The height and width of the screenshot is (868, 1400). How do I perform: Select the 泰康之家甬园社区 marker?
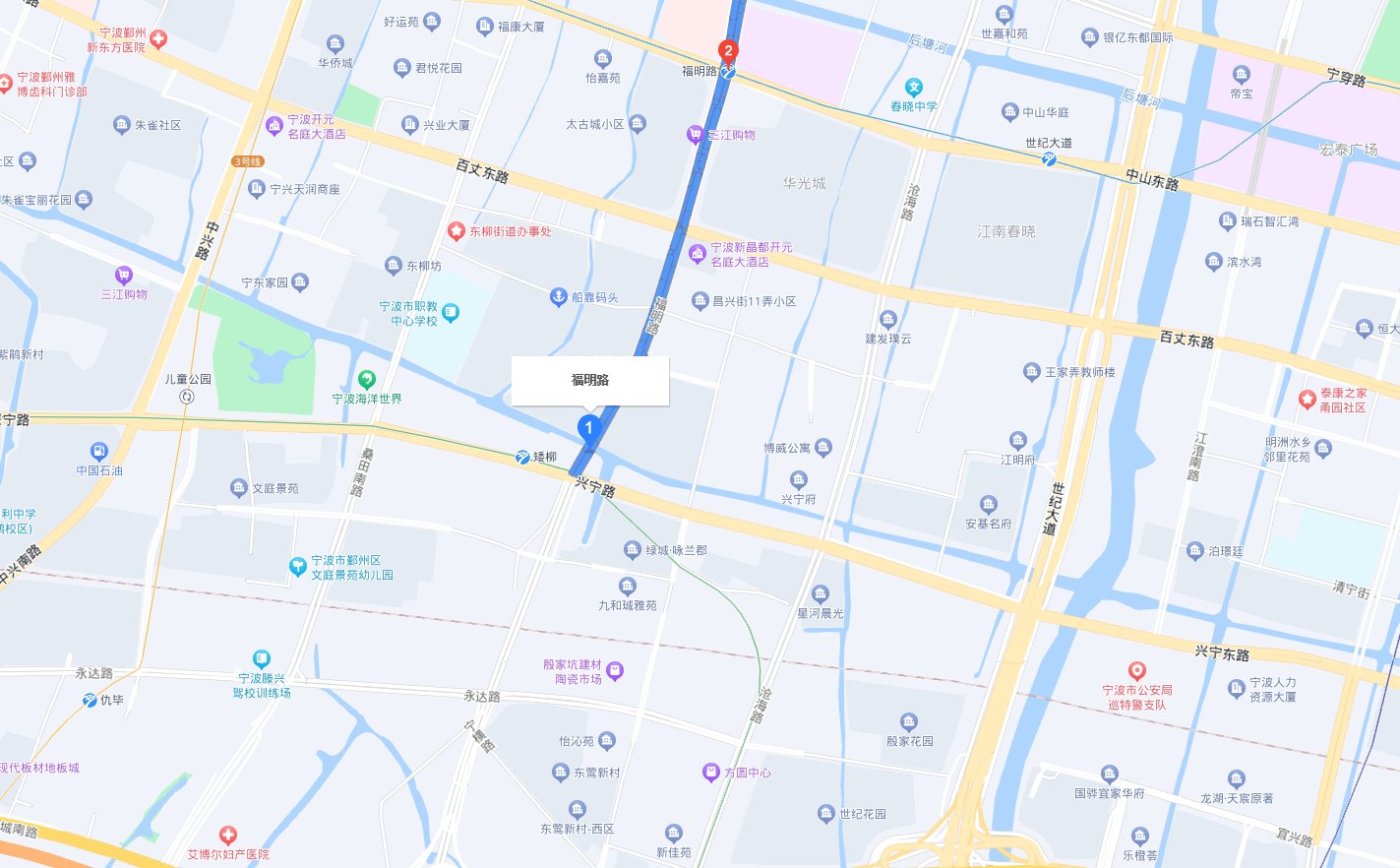1308,400
